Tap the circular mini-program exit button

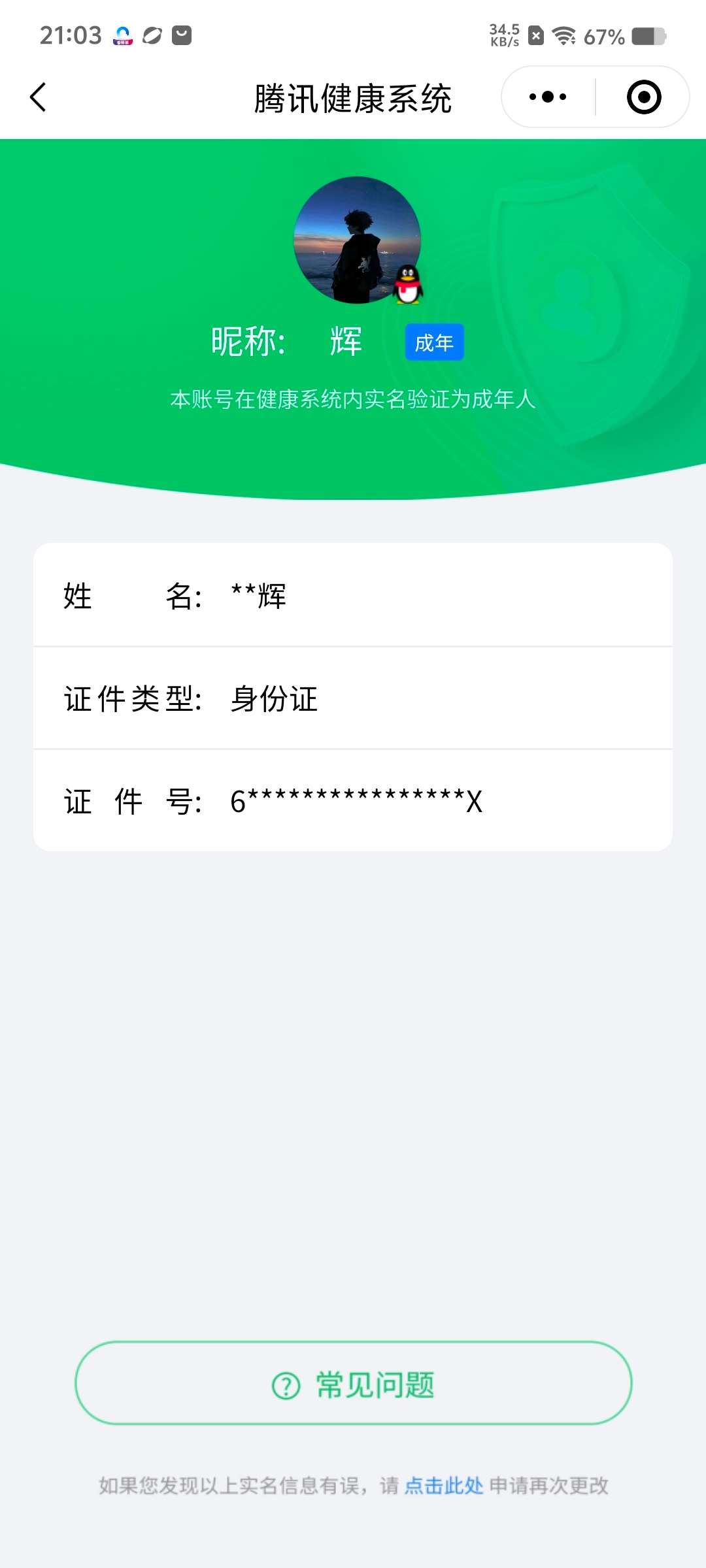[x=643, y=96]
